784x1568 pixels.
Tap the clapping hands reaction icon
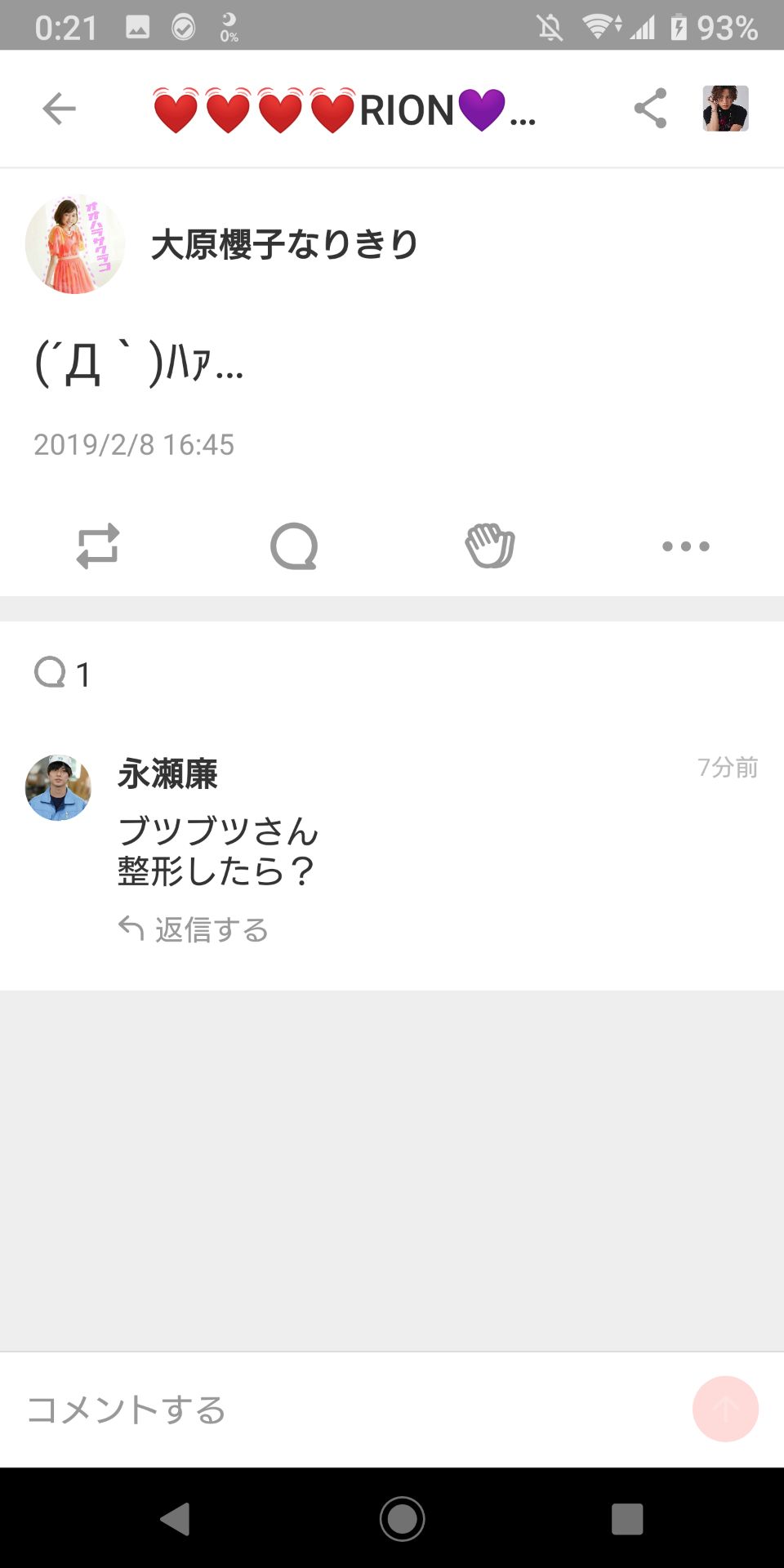click(489, 546)
